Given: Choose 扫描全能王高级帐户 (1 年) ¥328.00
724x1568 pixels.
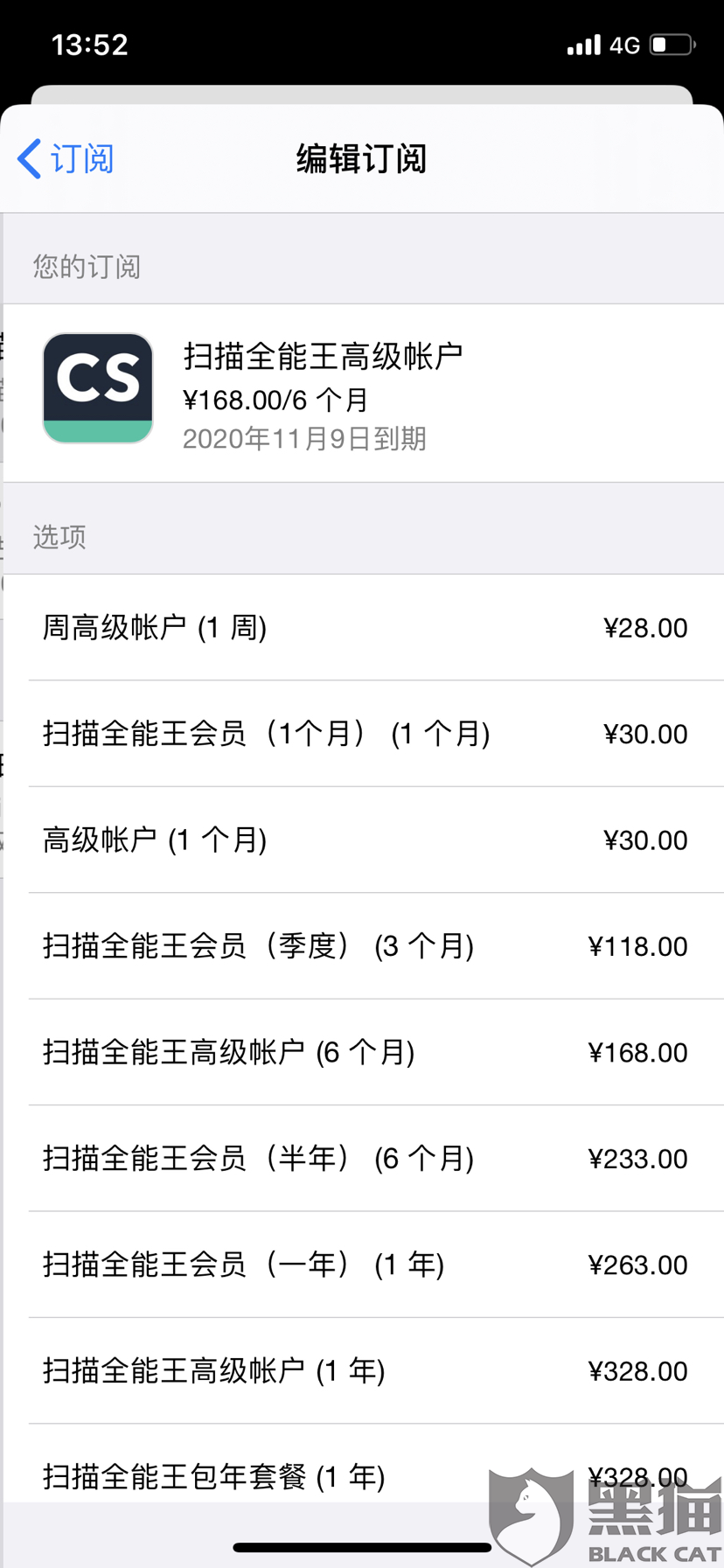Looking at the screenshot, I should click(364, 1370).
